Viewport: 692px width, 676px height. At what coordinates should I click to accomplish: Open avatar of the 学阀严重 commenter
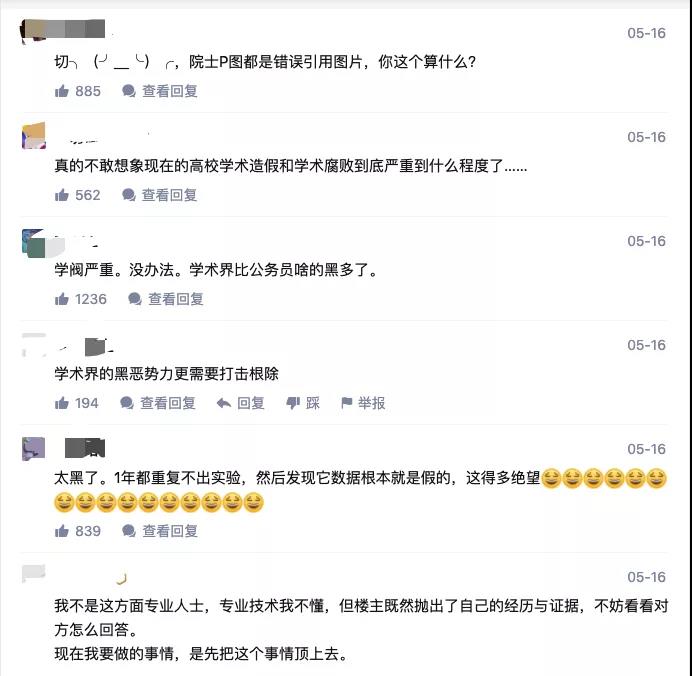pyautogui.click(x=33, y=242)
